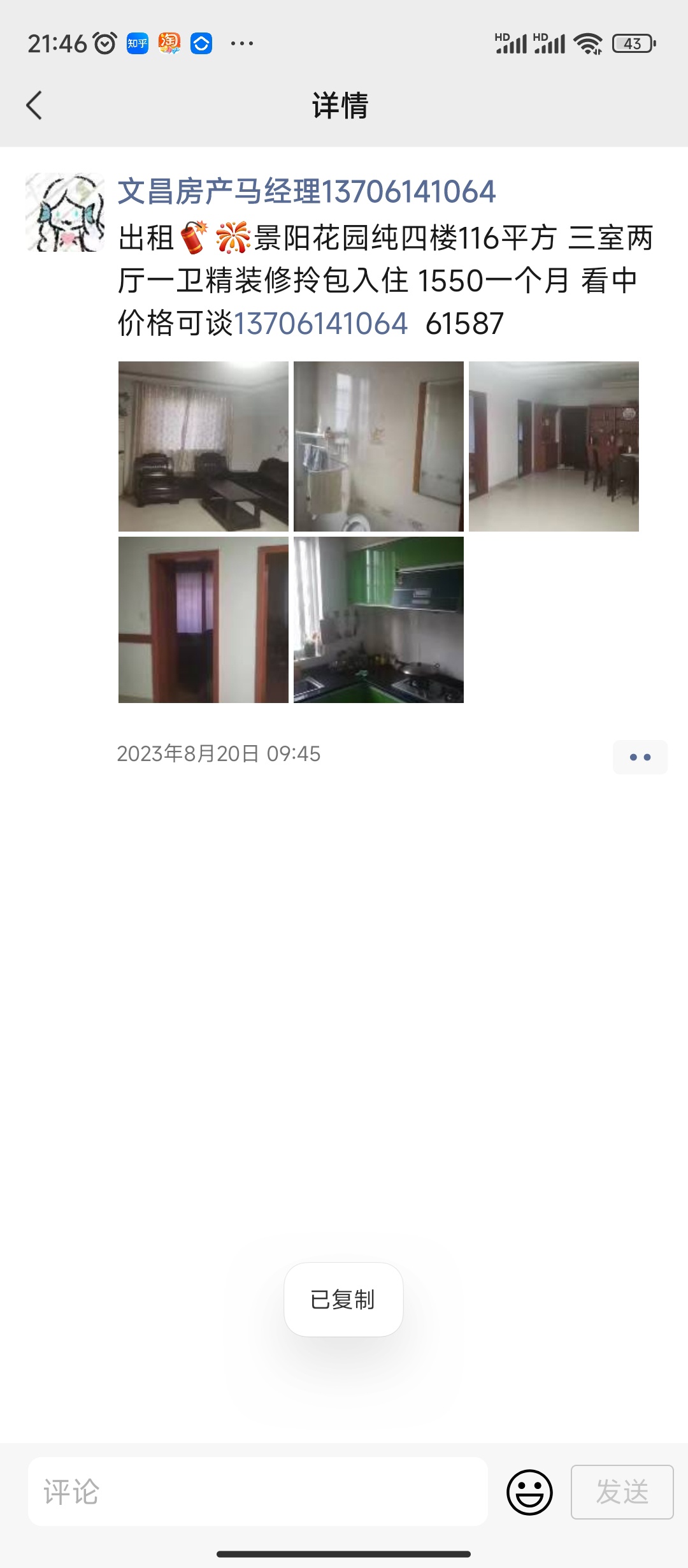Go back from the 详情 page

click(34, 105)
